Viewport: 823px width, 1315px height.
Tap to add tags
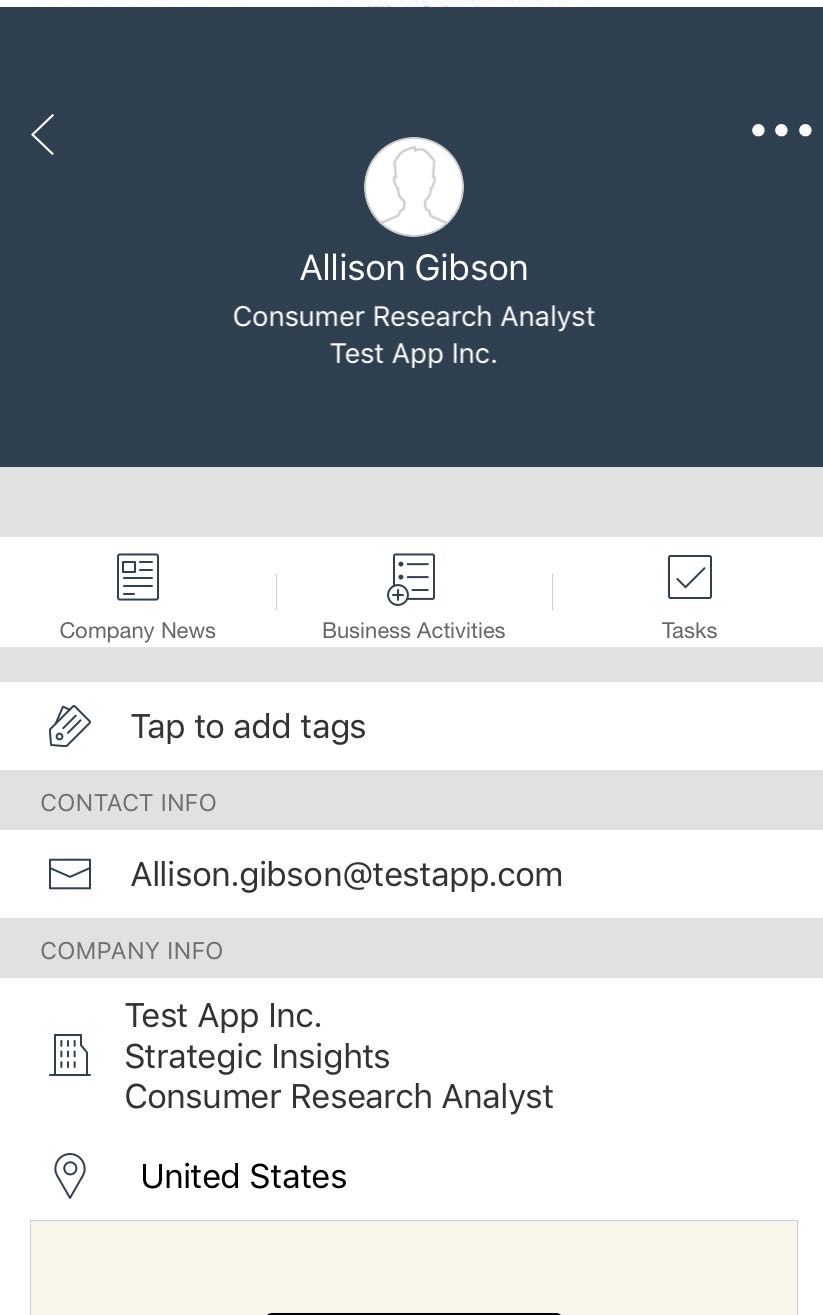(248, 727)
